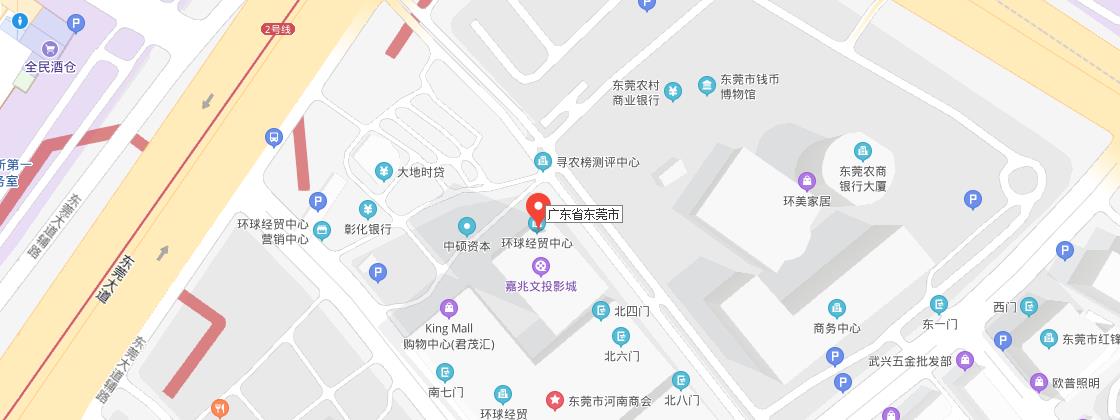Select the 东莞市钱币博物馆 museum marker
Image resolution: width=1120 pixels, height=420 pixels.
(708, 86)
